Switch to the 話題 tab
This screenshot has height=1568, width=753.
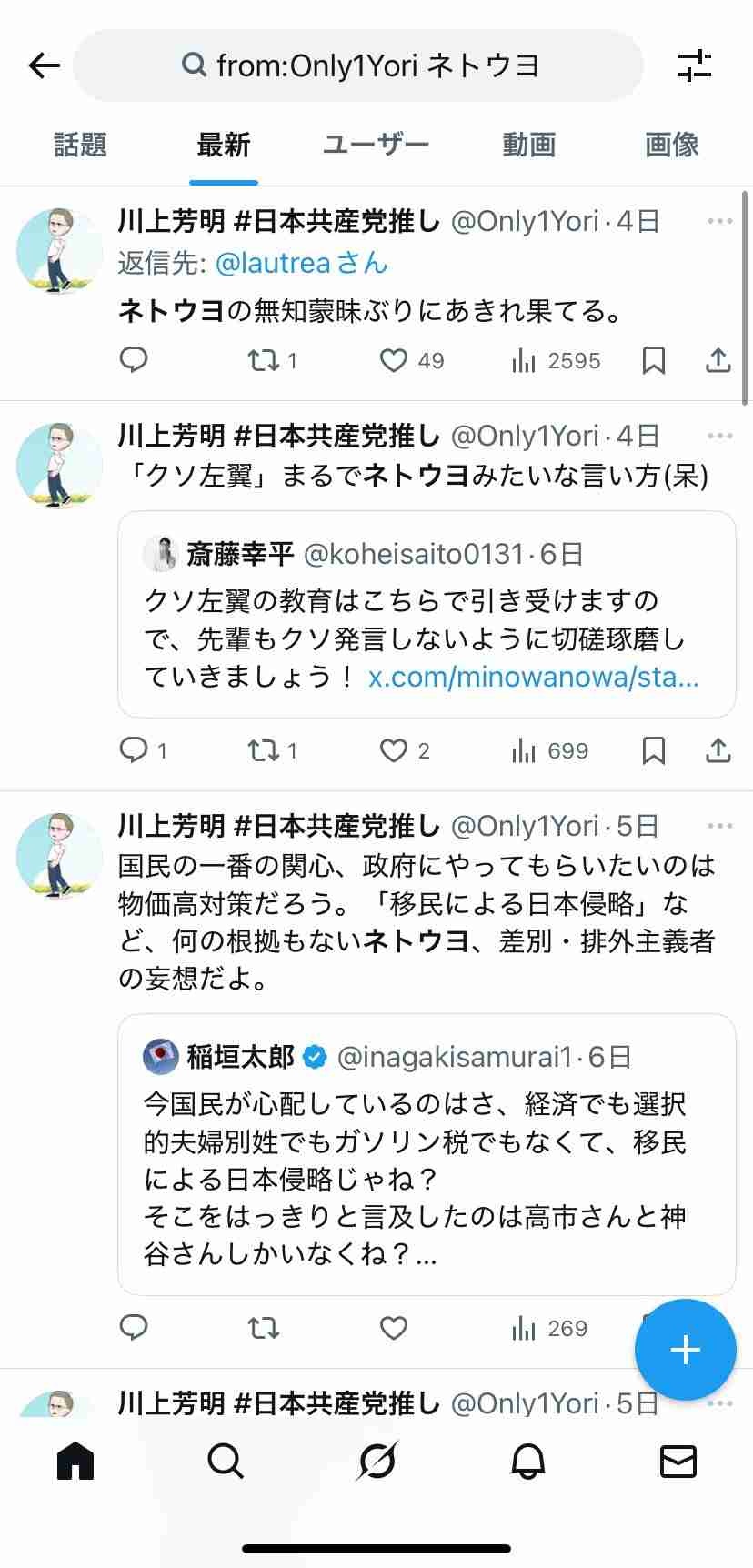tap(80, 145)
